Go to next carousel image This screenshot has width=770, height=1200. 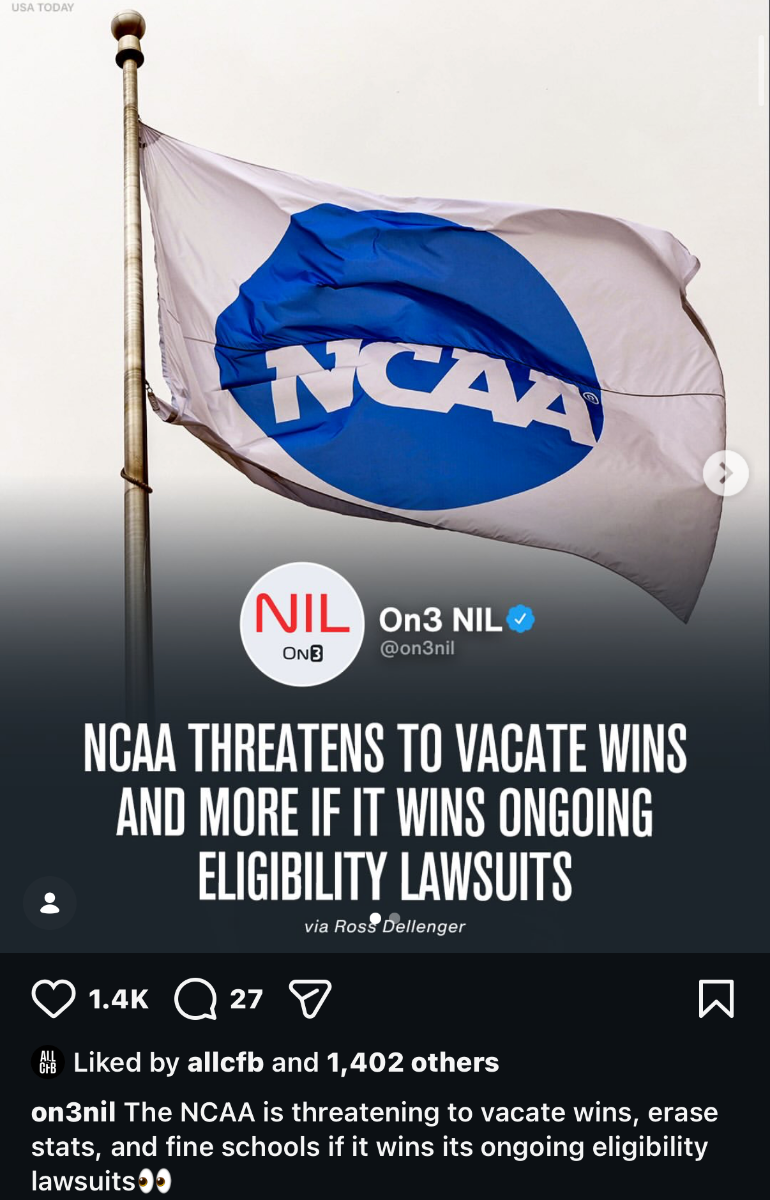tap(726, 472)
